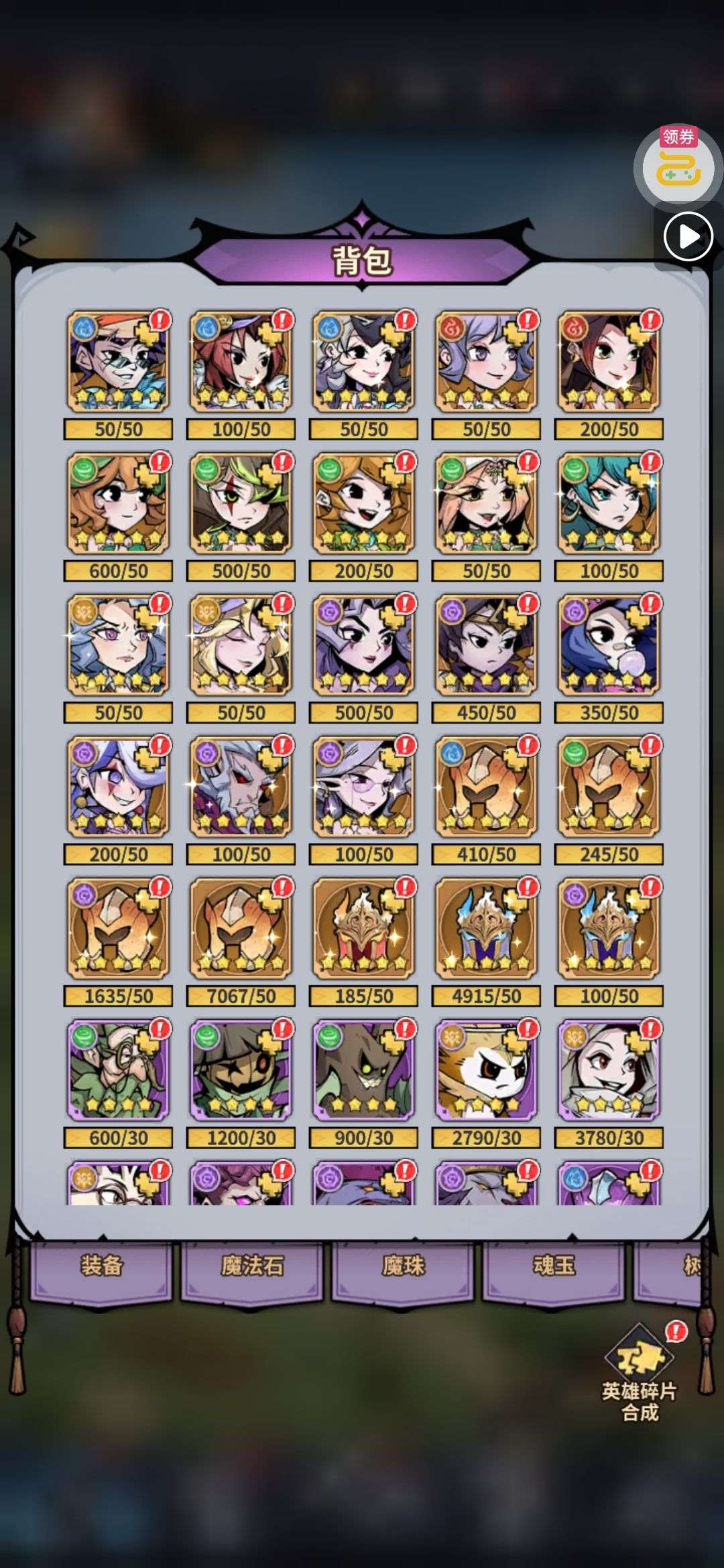The image size is (724, 1568).
Task: Switch to the 魔法石 tab
Action: point(252,1266)
